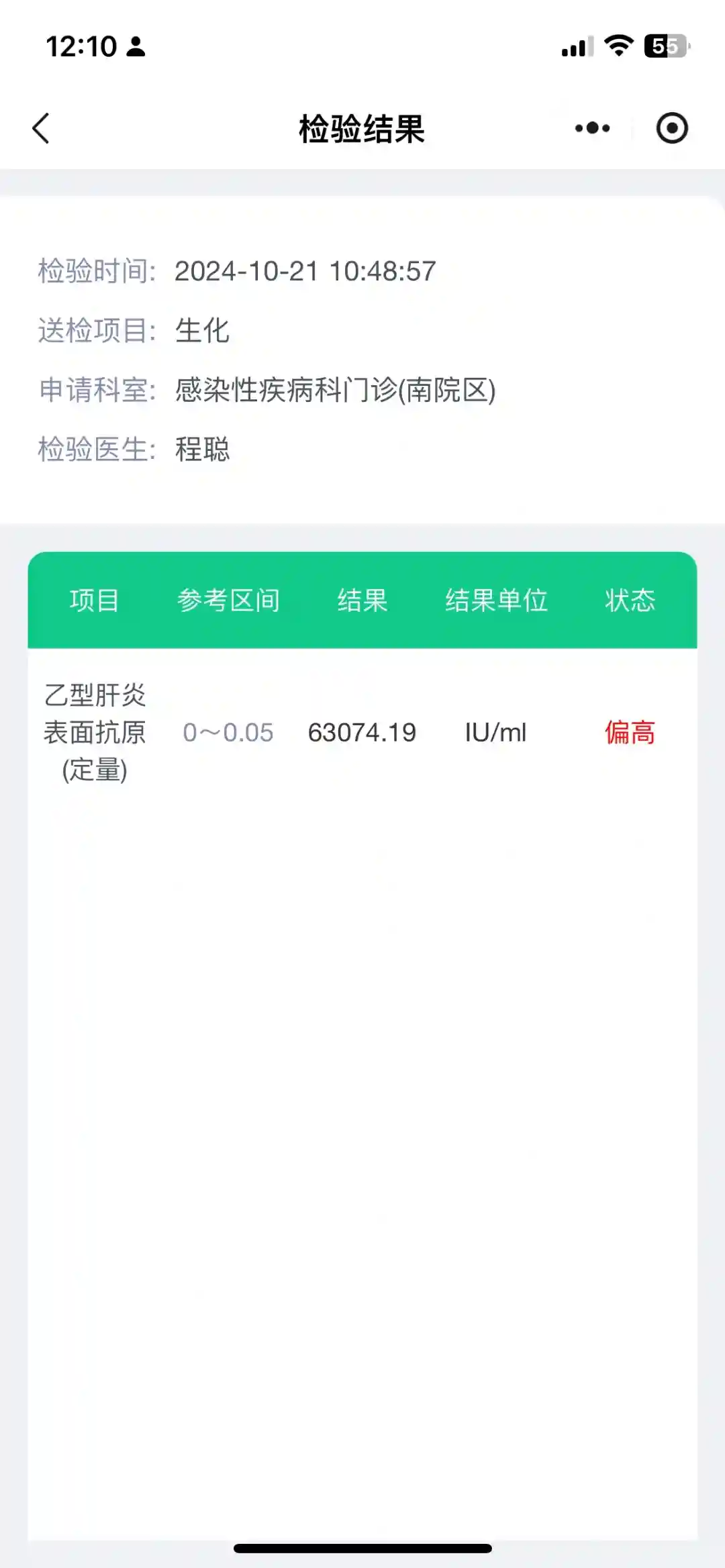Close the mini program via circle button
Viewport: 725px width, 1568px height.
pos(672,128)
